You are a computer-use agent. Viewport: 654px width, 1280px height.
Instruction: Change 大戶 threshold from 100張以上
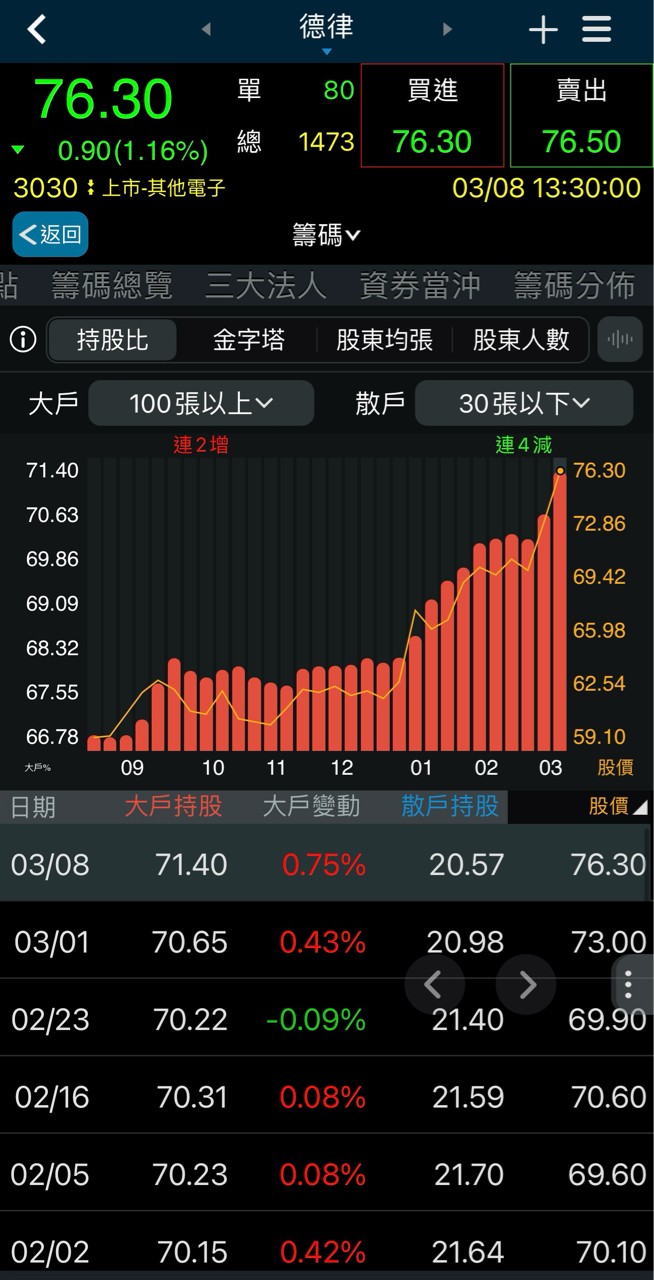[x=201, y=403]
